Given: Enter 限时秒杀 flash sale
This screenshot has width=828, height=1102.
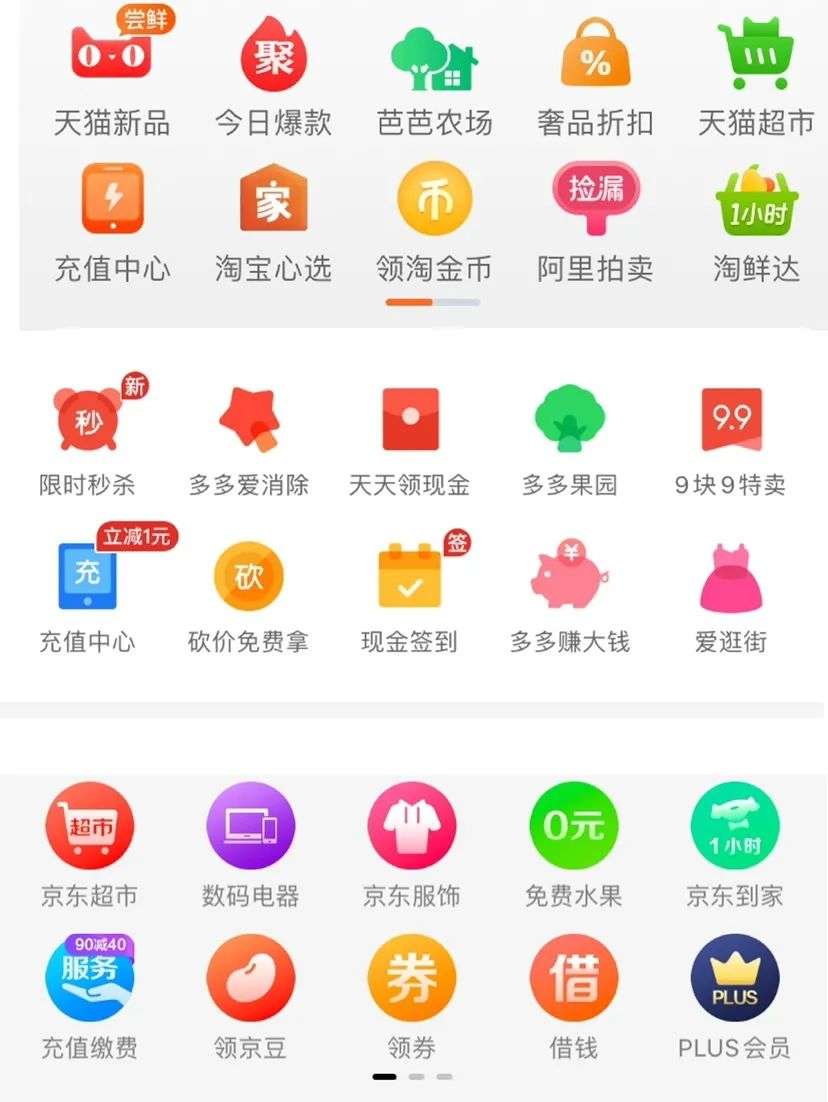Looking at the screenshot, I should pos(88,418).
